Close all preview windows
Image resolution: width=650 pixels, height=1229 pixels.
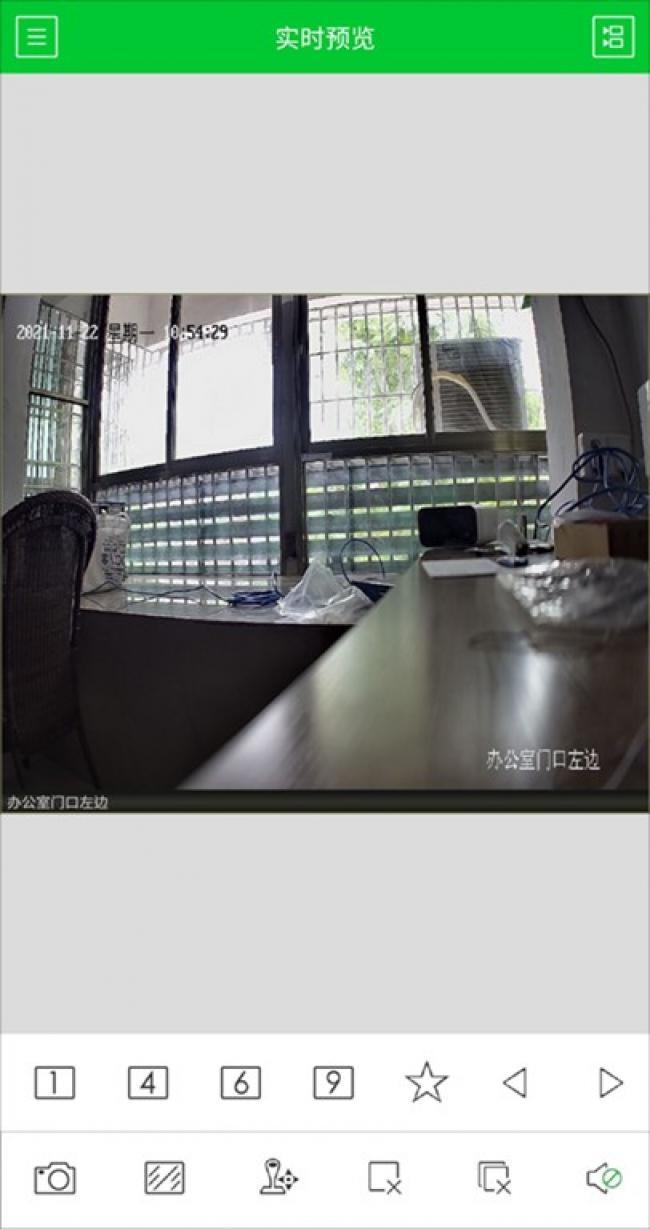coord(494,1178)
